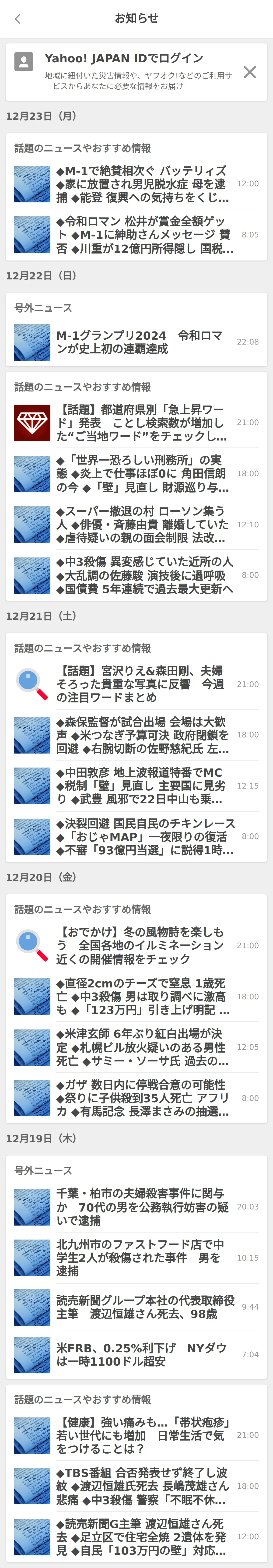Viewport: 273px width, 1568px height.
Task: Open the Yahoo! JAPAN IDでログイン prompt
Action: [x=124, y=58]
